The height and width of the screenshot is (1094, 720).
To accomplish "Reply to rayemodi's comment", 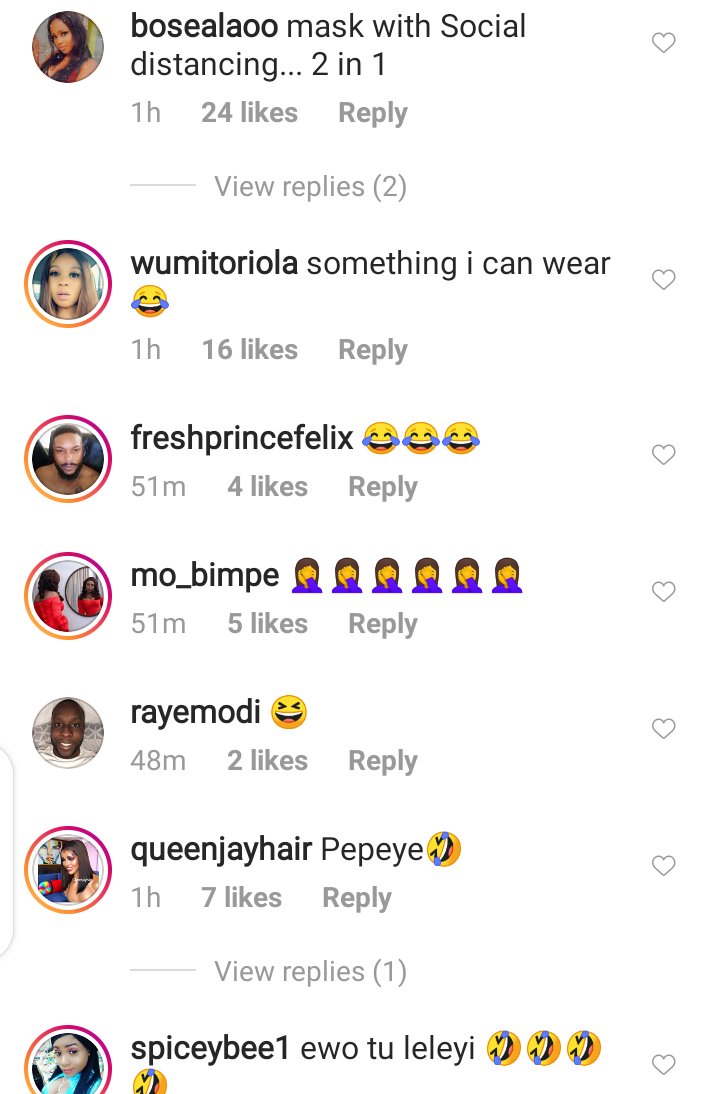I will 382,761.
